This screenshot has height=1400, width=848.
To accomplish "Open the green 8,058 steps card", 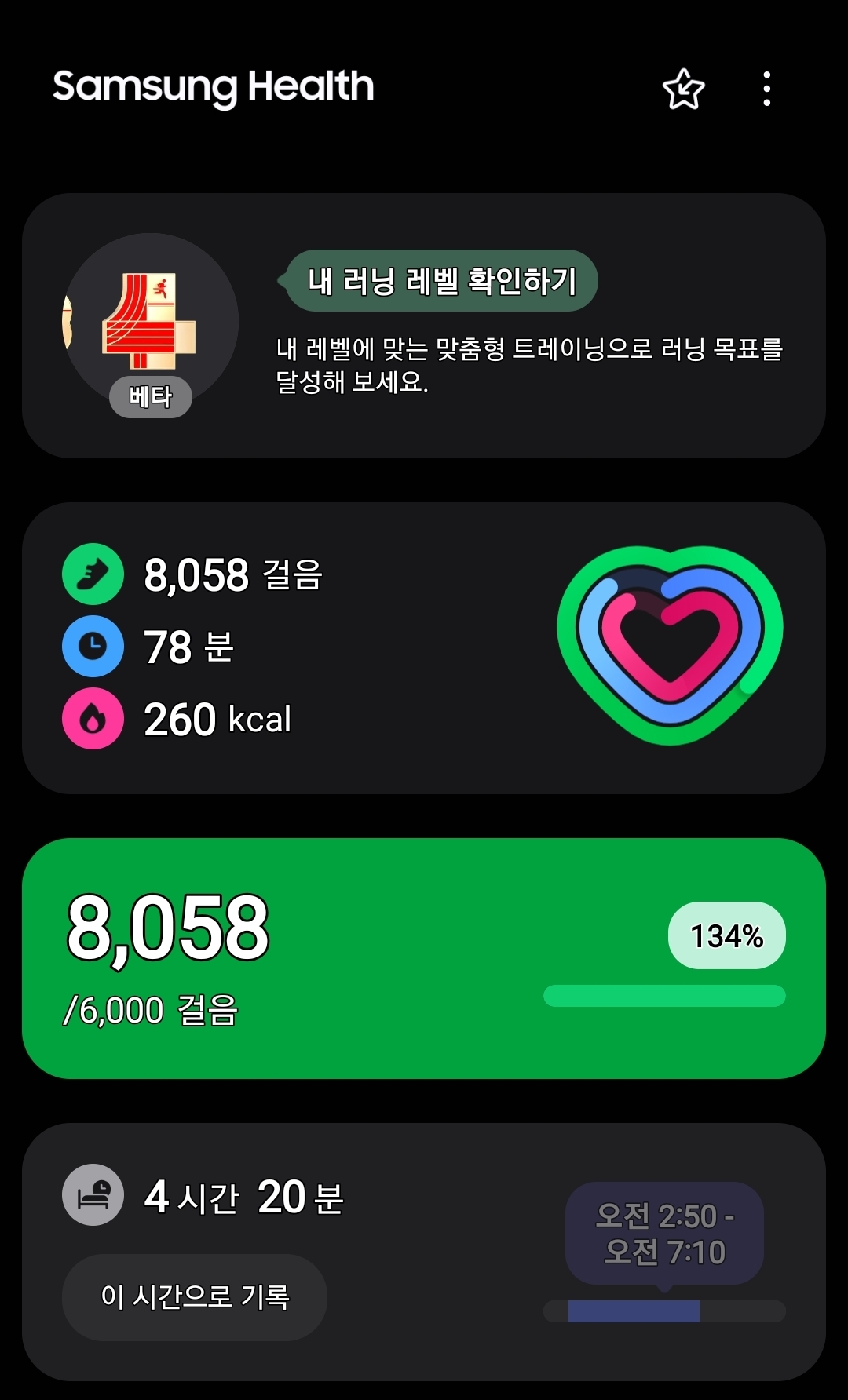I will point(424,957).
